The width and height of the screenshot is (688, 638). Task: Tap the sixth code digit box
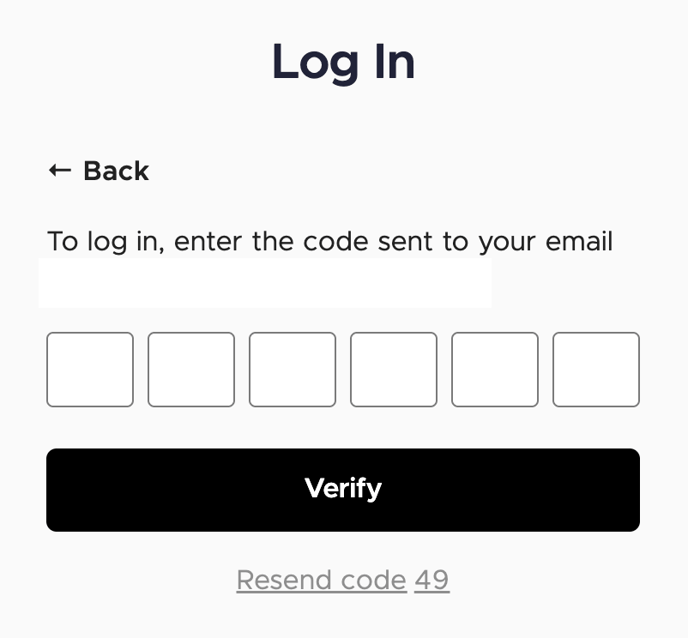(596, 370)
